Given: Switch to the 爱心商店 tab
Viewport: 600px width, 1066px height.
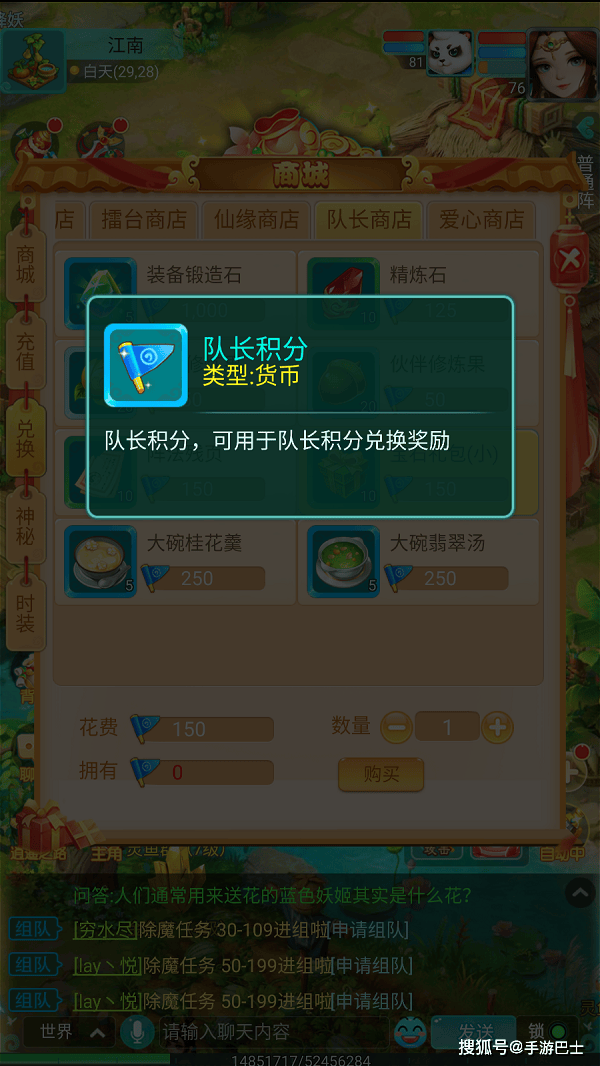Looking at the screenshot, I should tap(482, 219).
